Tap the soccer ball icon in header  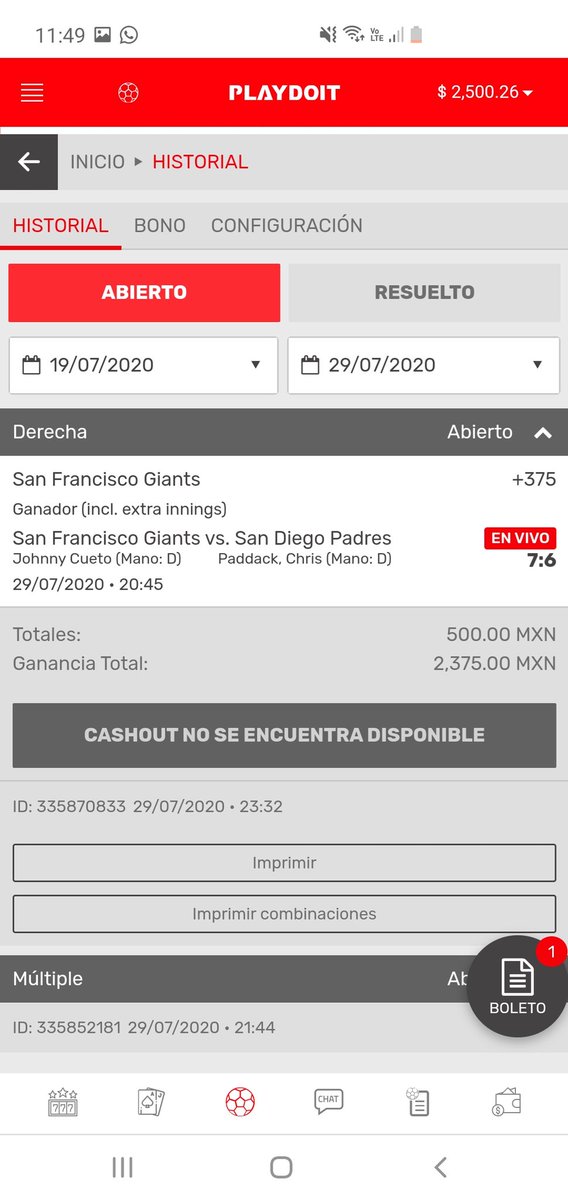128,93
